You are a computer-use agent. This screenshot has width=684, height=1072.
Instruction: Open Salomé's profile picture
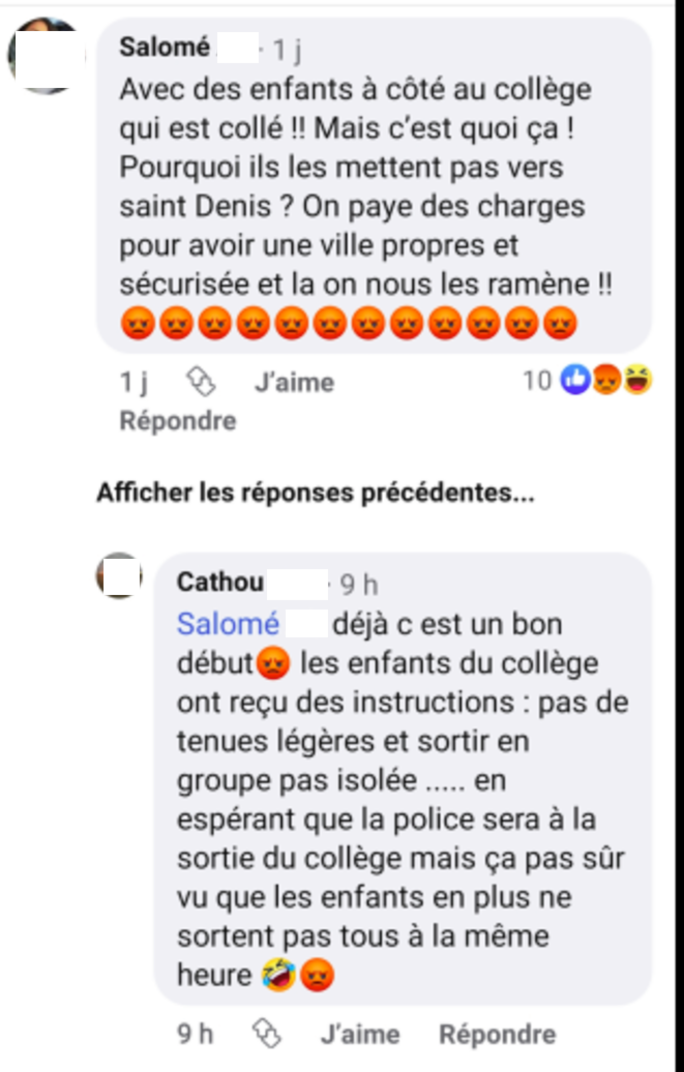pyautogui.click(x=44, y=57)
